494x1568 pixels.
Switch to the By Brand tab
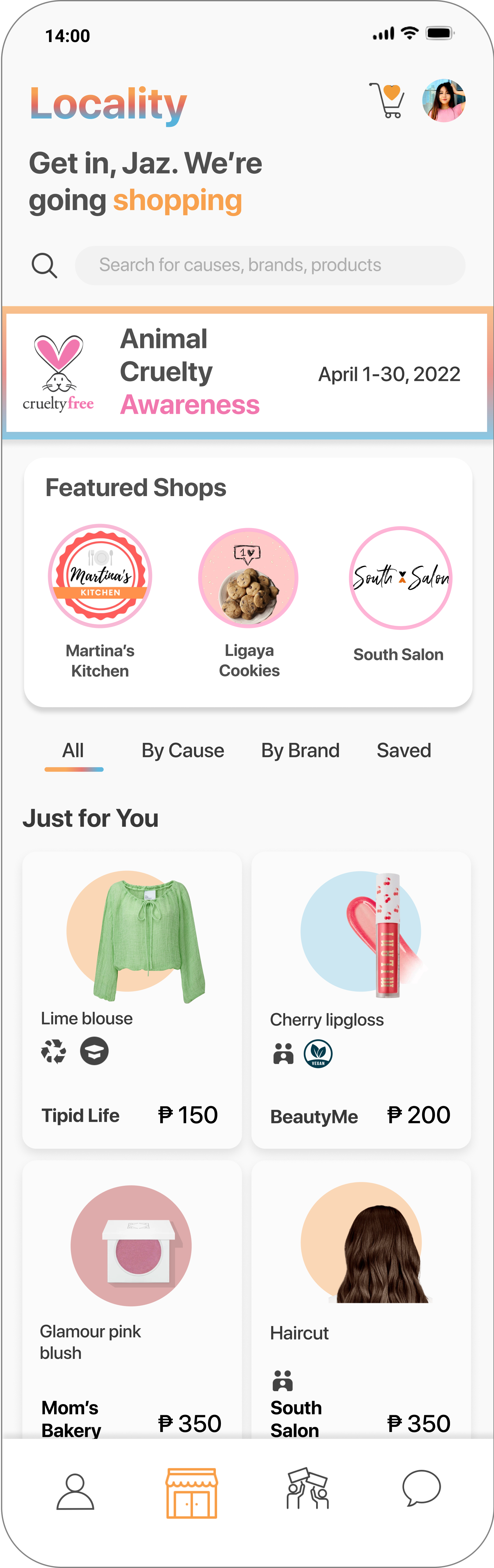click(x=300, y=750)
